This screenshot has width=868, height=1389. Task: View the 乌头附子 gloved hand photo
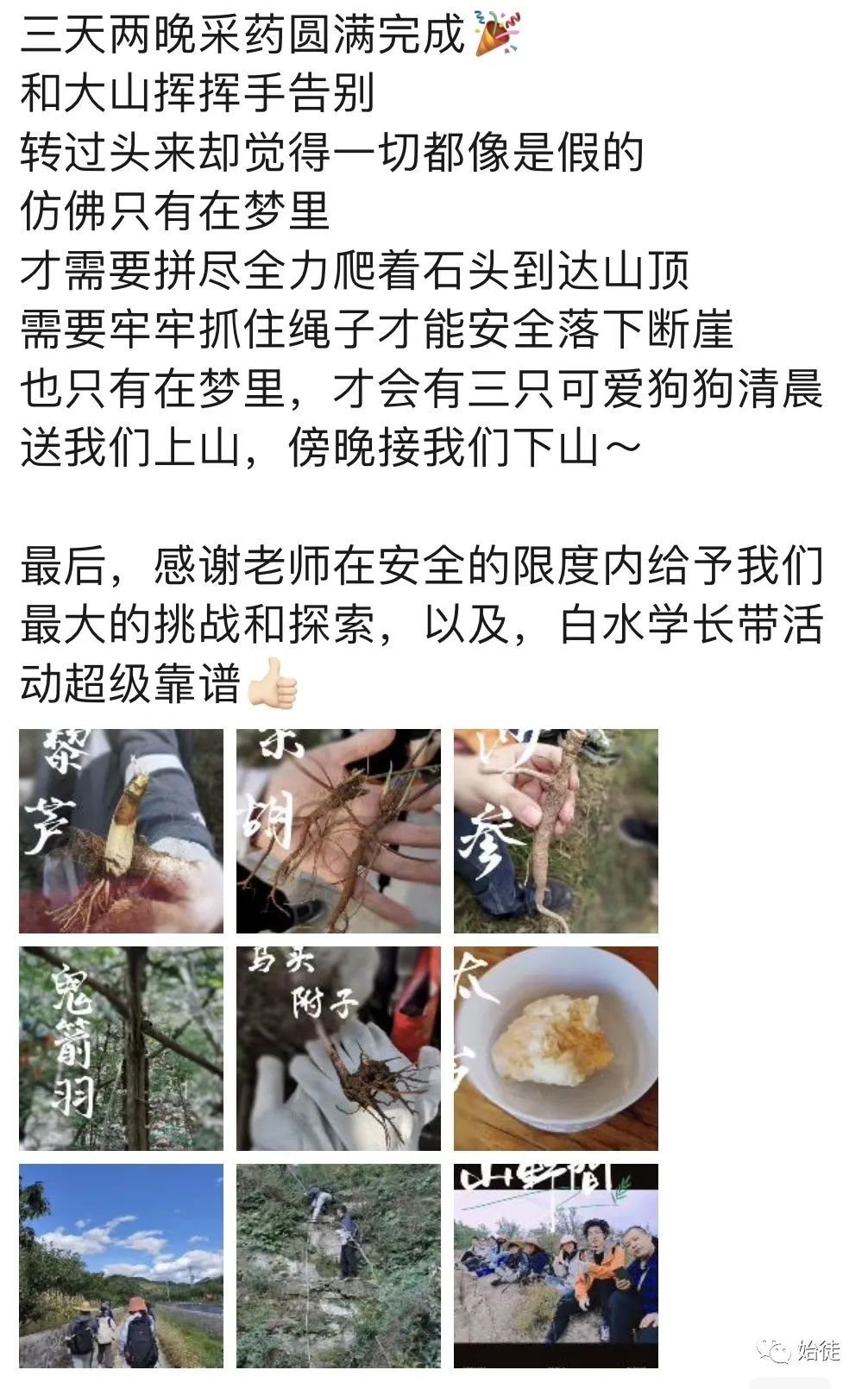[x=338, y=1048]
